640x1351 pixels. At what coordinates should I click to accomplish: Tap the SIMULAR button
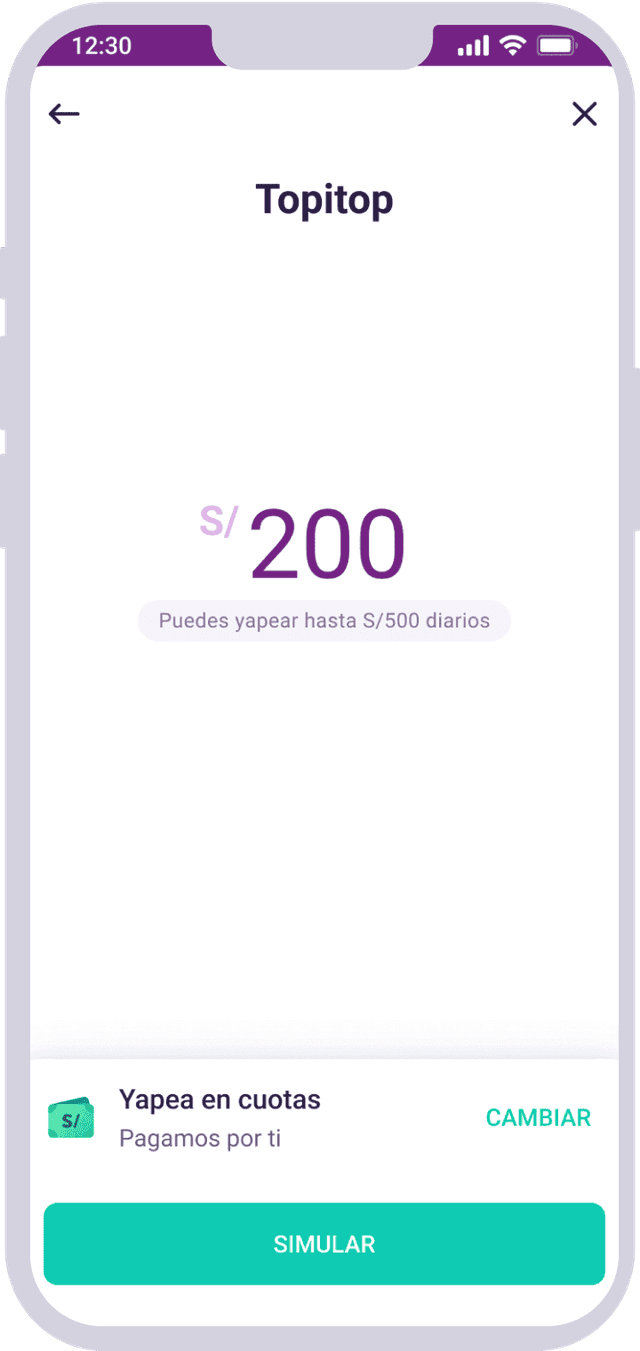coord(324,1244)
